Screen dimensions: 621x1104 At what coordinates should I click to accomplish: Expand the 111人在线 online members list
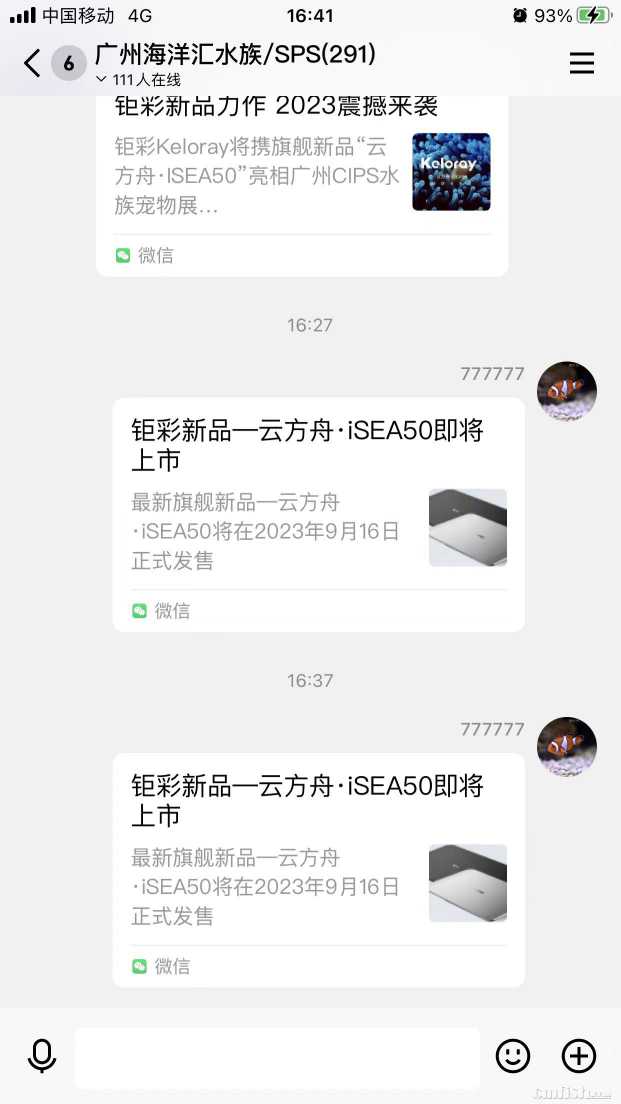coord(139,80)
